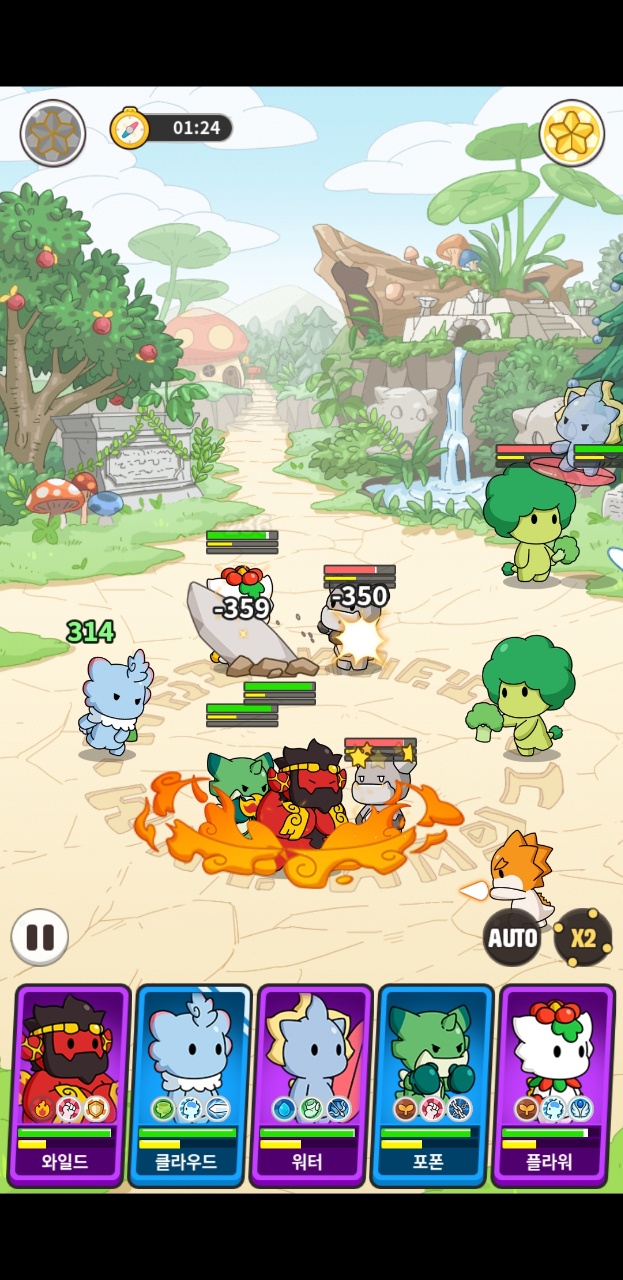Viewport: 623px width, 1280px height.
Task: Toggle AUTO battle mode
Action: click(x=512, y=937)
